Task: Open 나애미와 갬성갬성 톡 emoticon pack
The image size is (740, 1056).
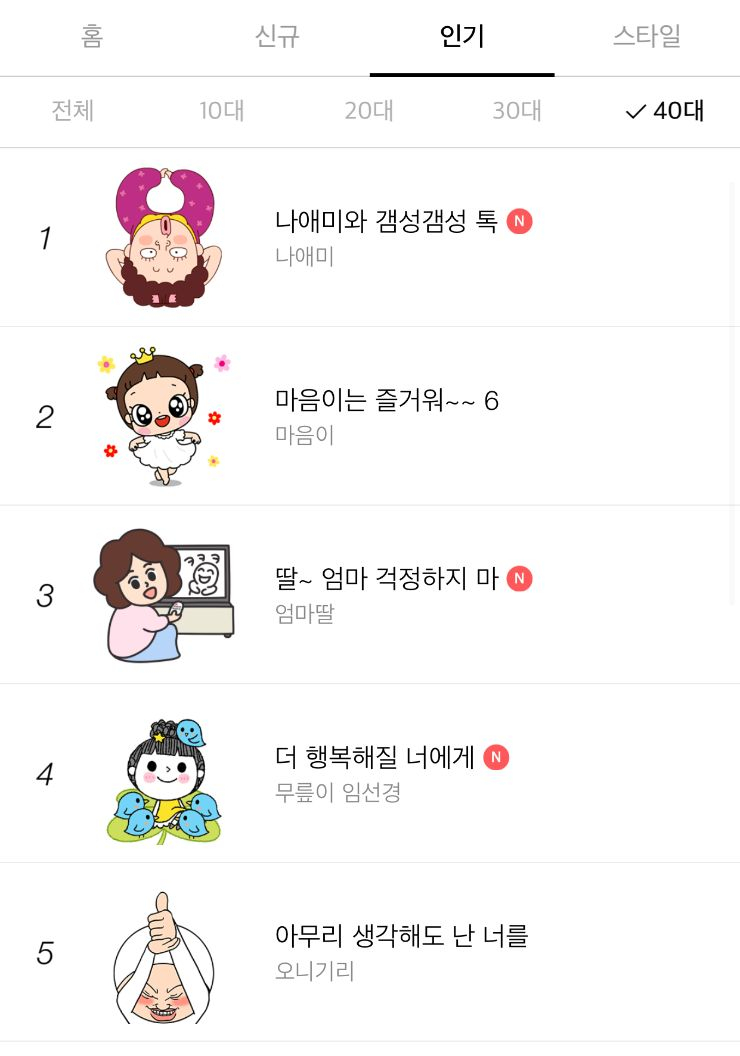Action: 386,222
